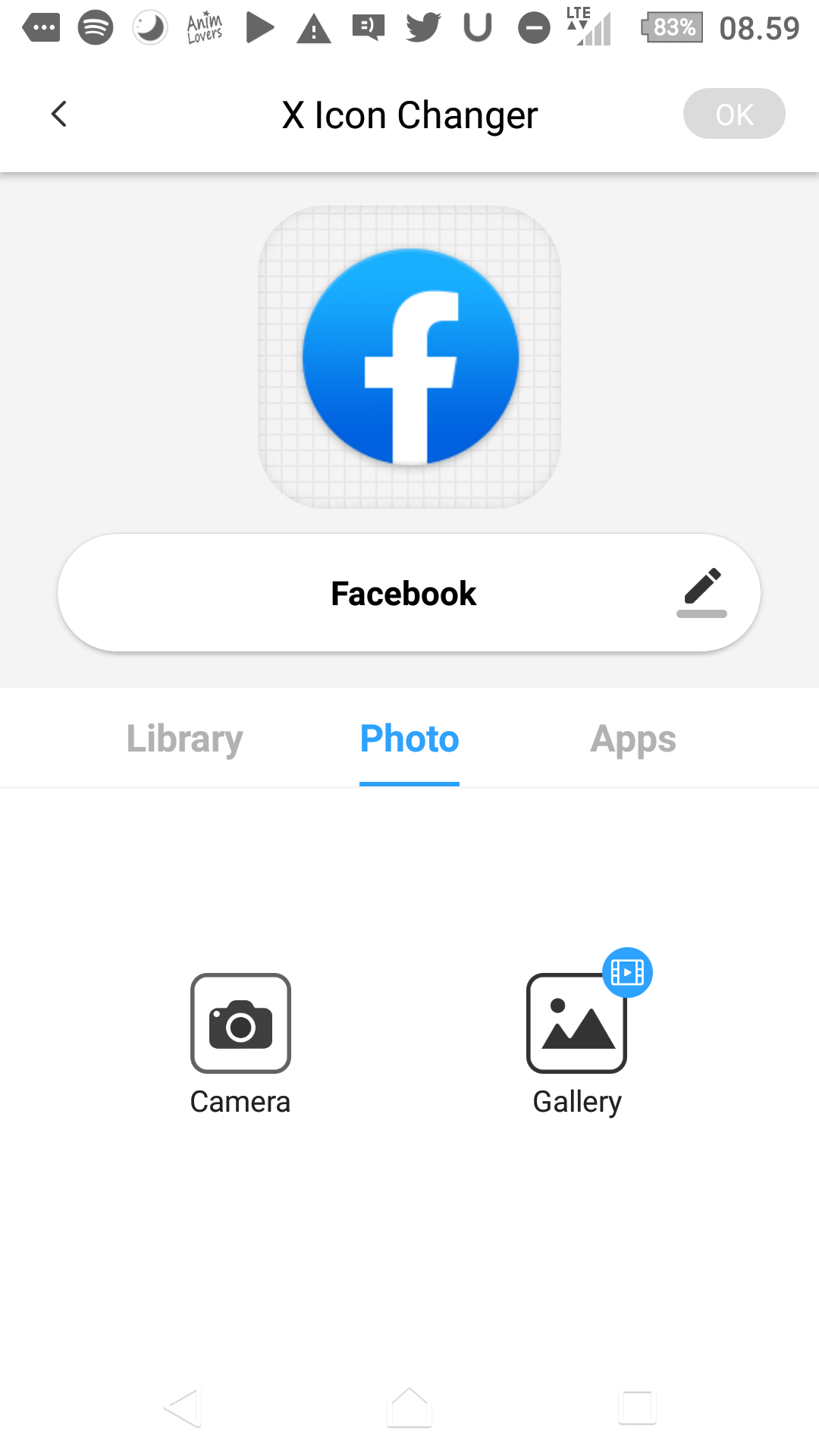Viewport: 819px width, 1456px height.
Task: Tap the Facebook name field
Action: 403,592
